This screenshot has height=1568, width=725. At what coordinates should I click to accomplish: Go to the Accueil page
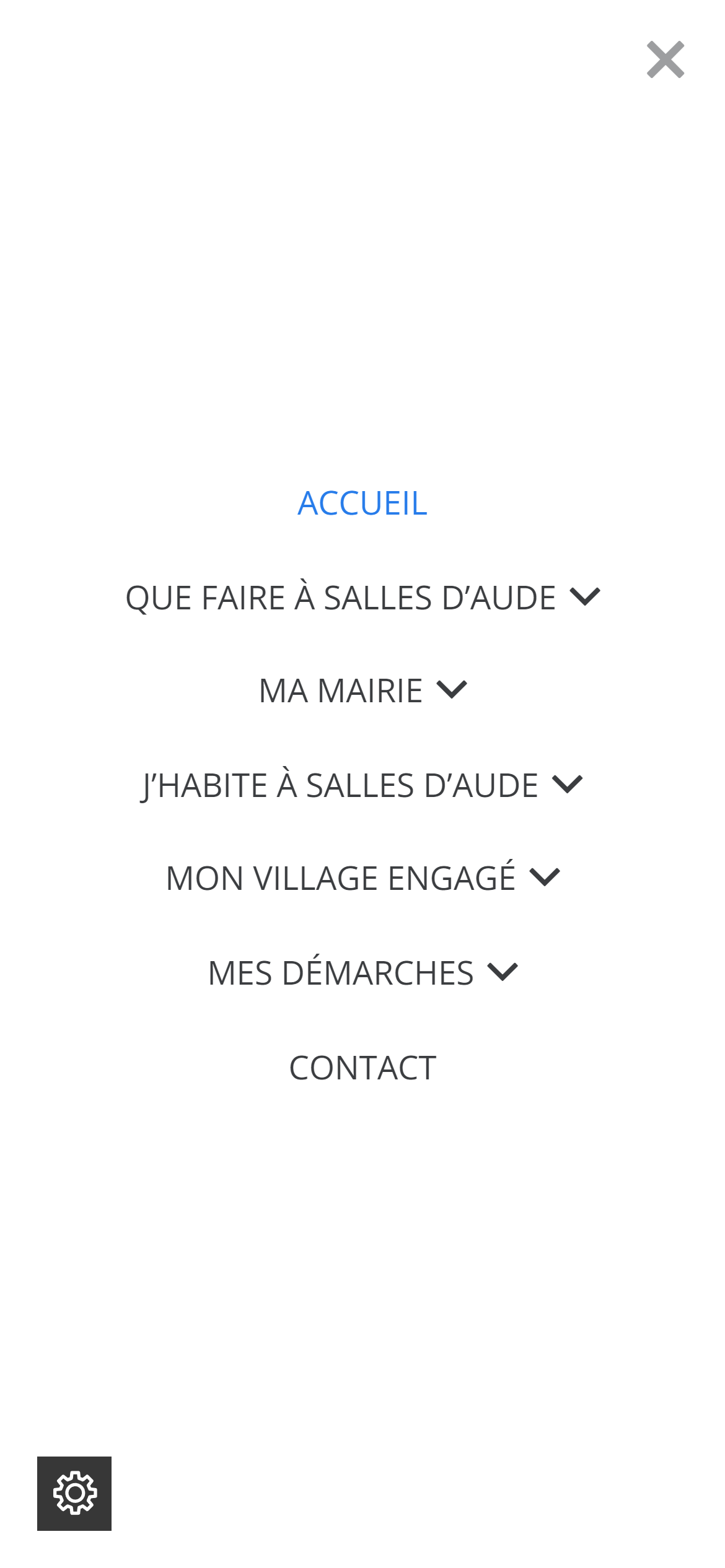pos(362,503)
